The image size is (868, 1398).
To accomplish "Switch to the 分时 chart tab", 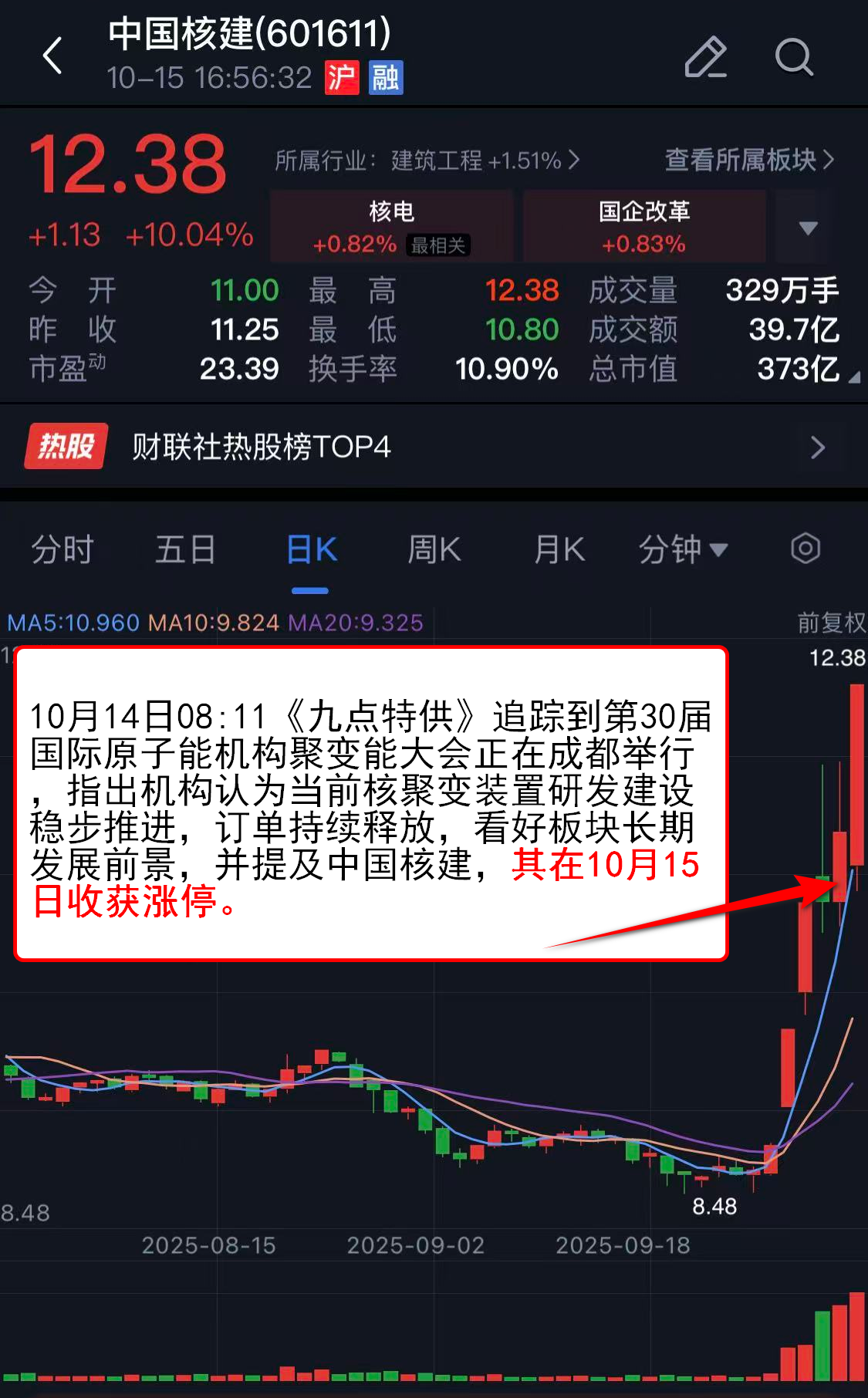I will pos(62,550).
